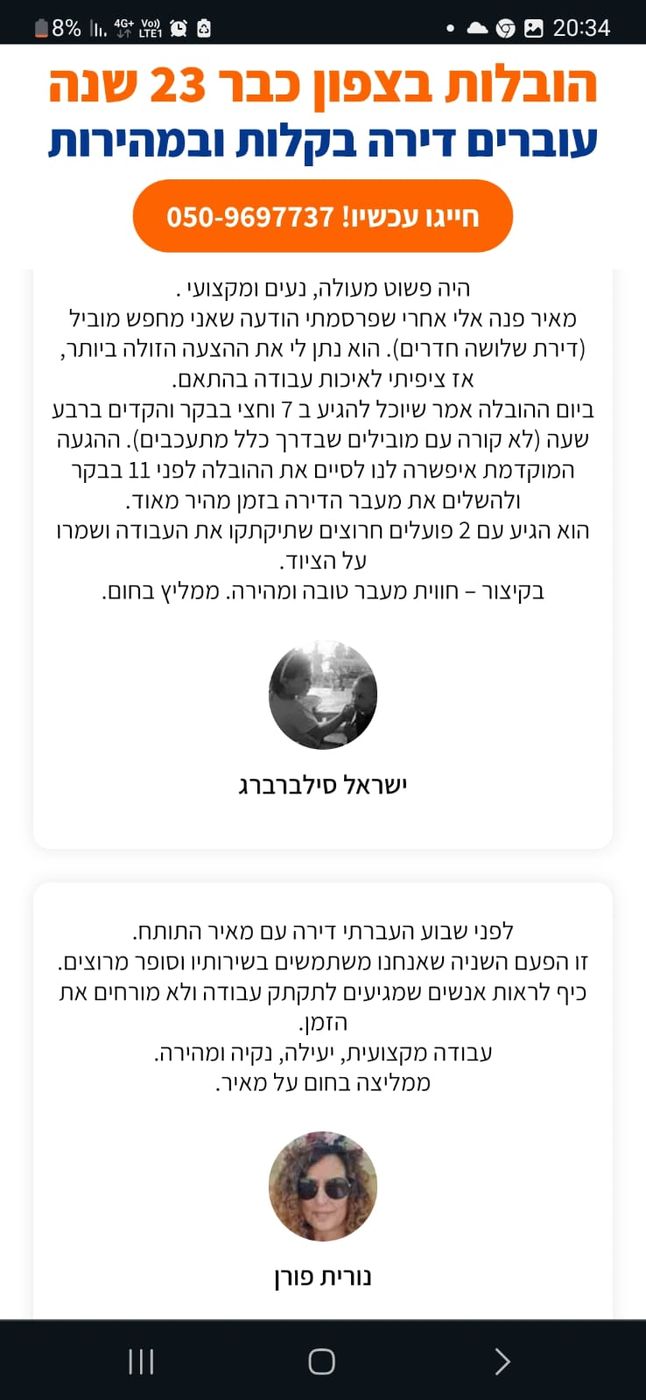
Task: Open recent apps from the navigation bar
Action: coord(141,1361)
